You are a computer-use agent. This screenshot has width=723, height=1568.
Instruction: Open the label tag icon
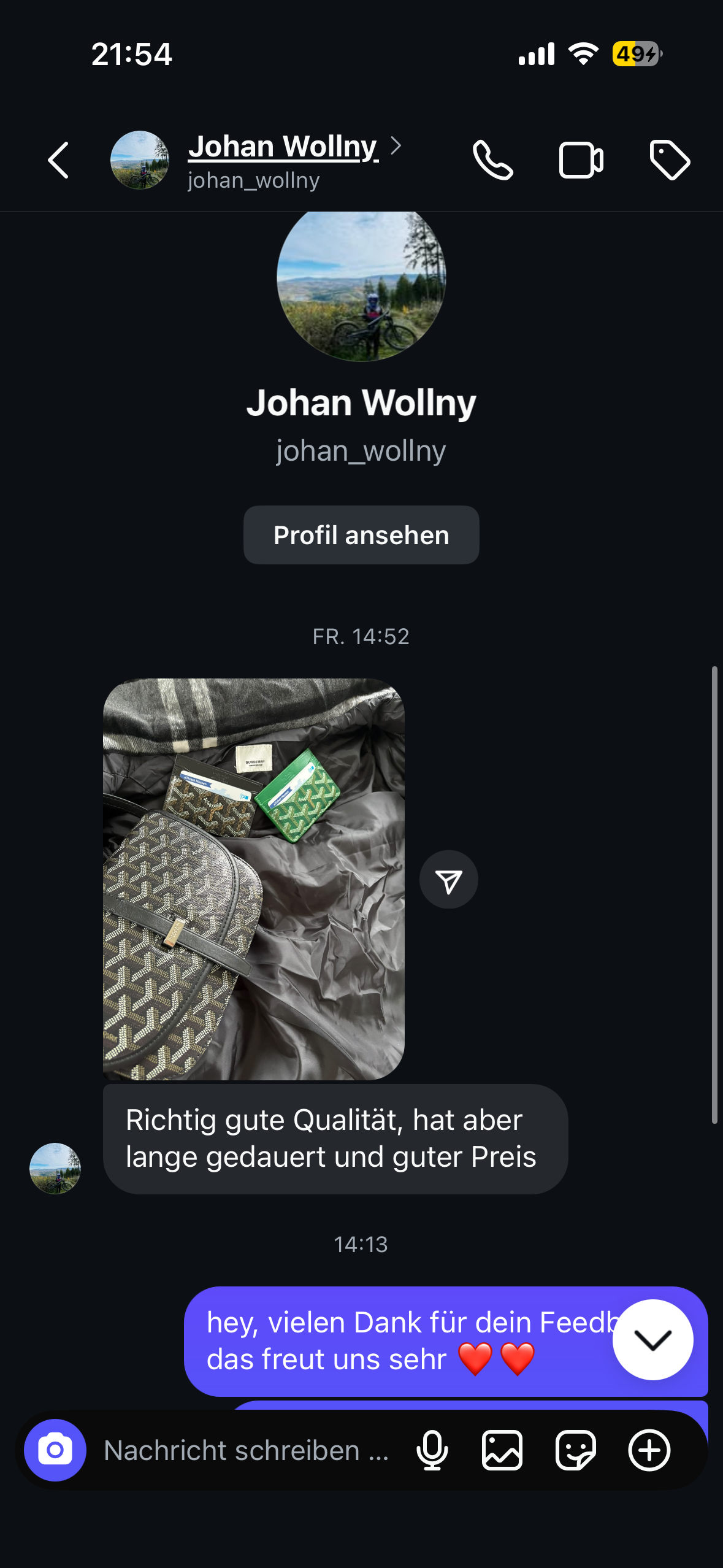coord(670,161)
